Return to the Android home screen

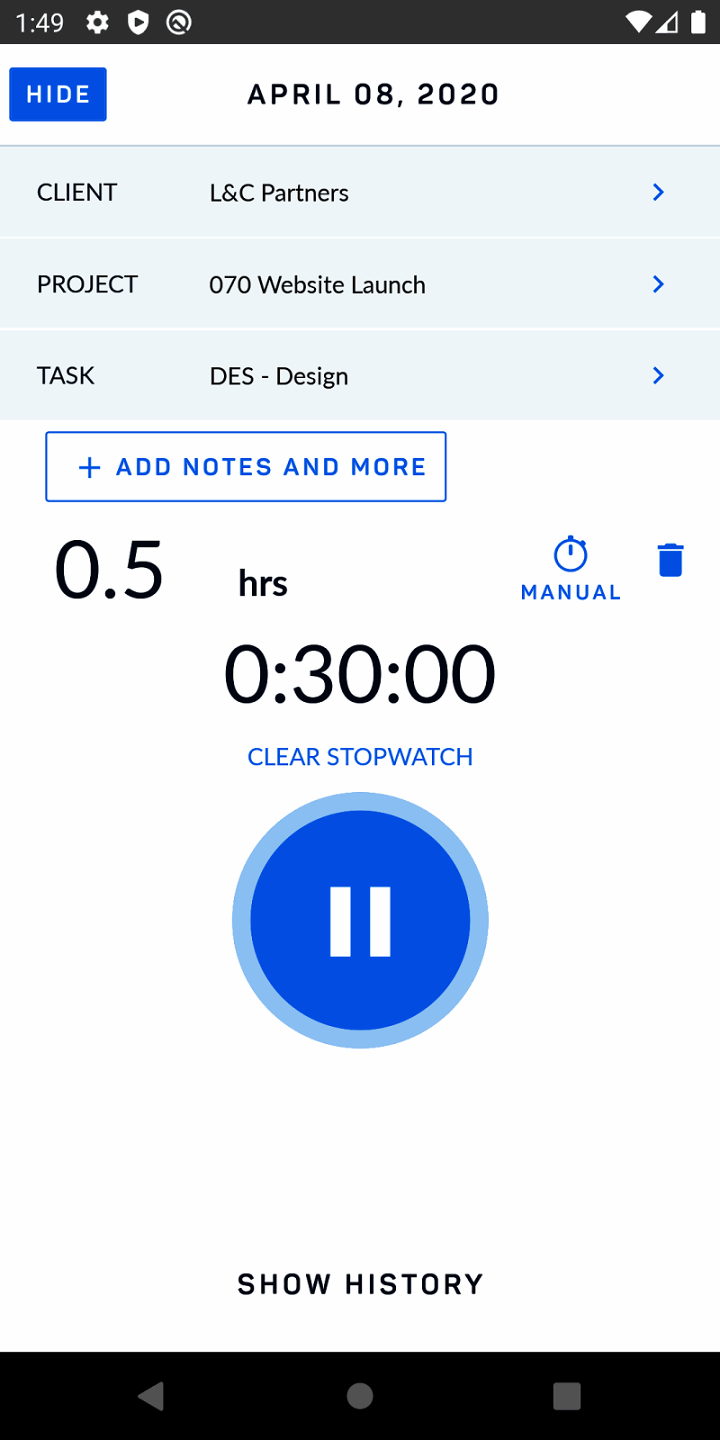pyautogui.click(x=360, y=1396)
